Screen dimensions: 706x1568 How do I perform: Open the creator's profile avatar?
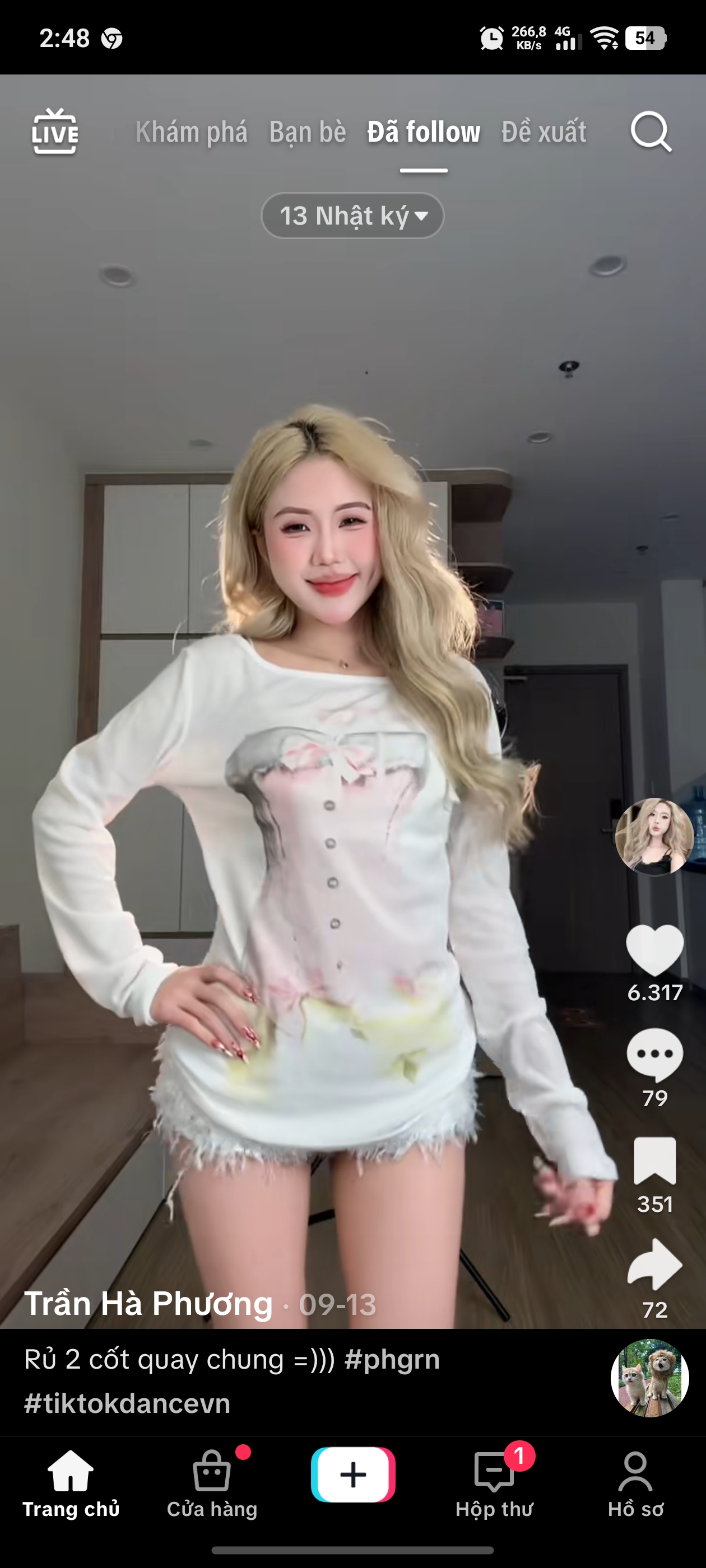pos(654,836)
